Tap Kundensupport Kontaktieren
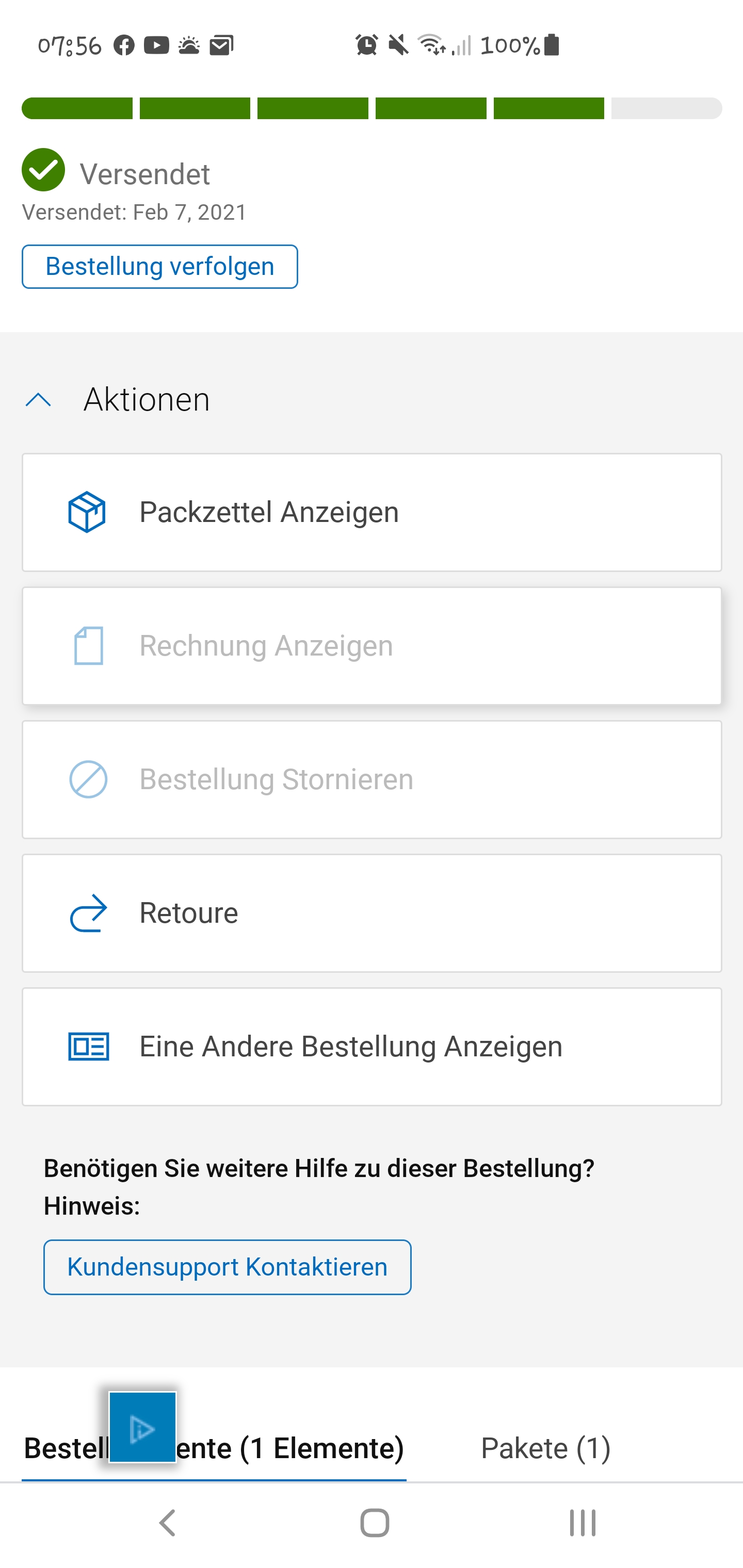 coord(227,1267)
